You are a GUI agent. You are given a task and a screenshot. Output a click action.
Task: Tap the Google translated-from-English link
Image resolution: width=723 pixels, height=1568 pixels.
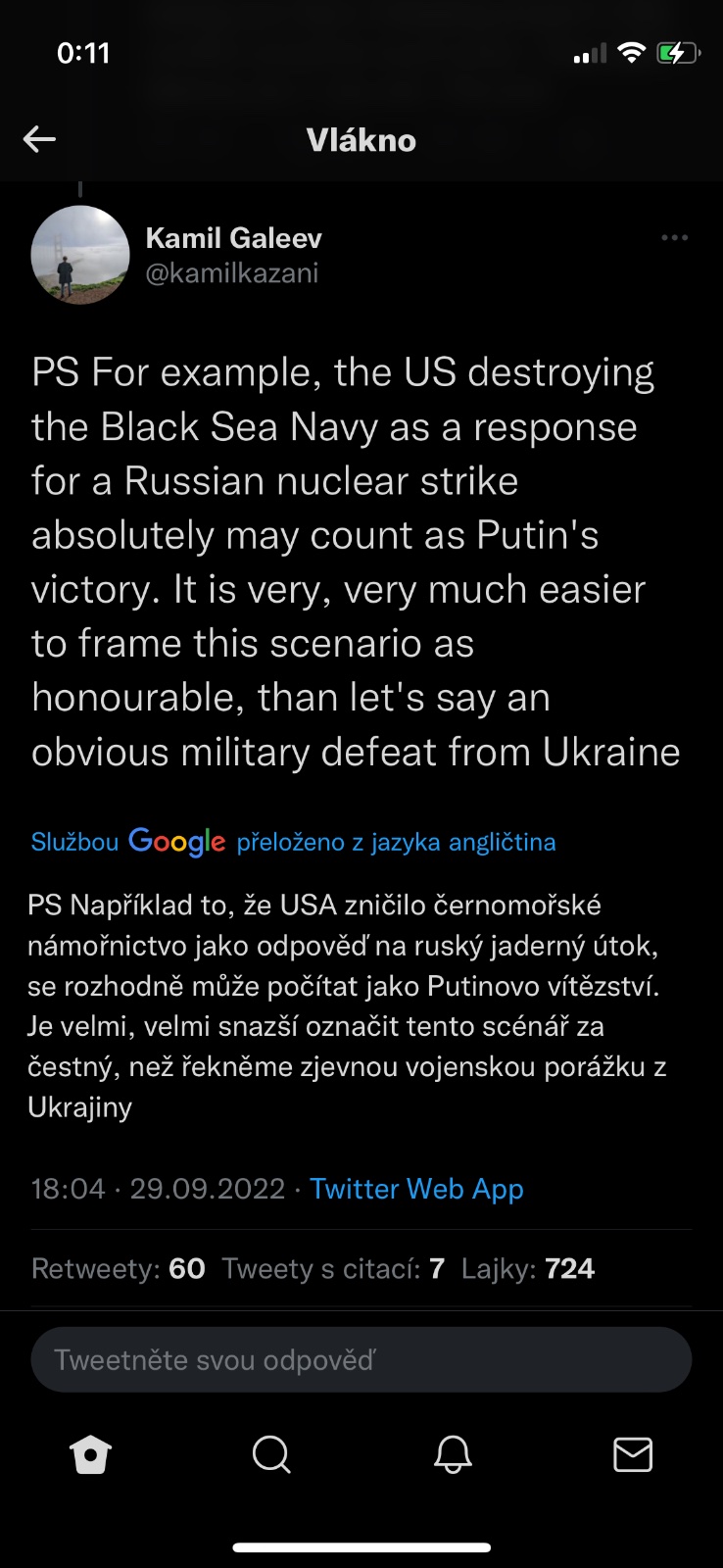pos(293,842)
